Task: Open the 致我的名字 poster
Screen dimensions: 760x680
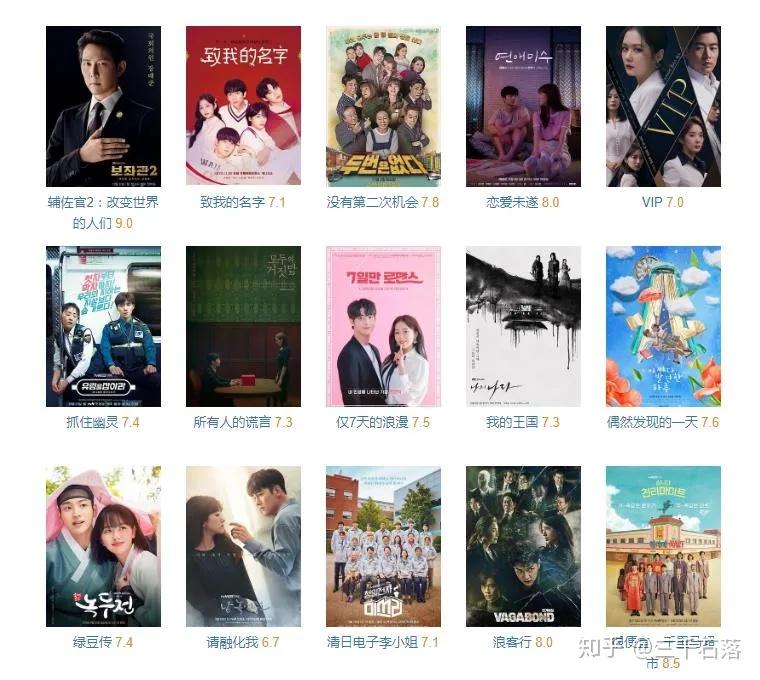Action: 243,106
